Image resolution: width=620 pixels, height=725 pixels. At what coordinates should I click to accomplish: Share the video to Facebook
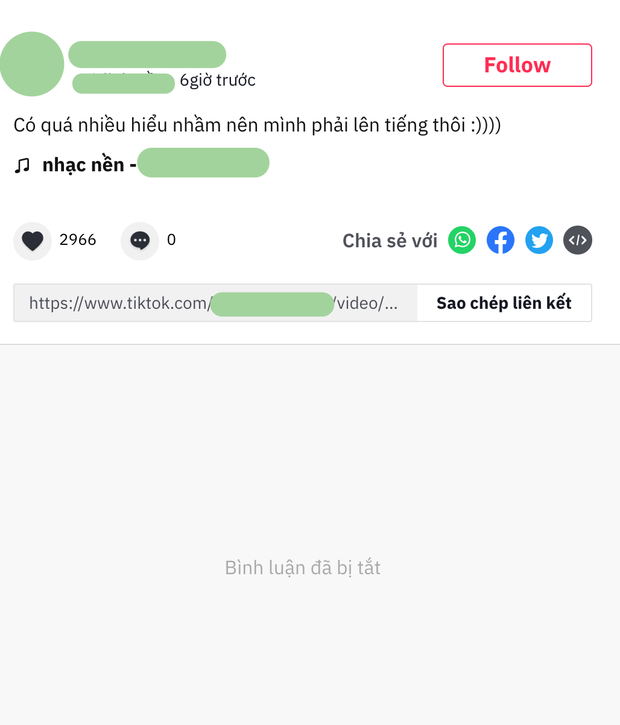click(x=500, y=240)
